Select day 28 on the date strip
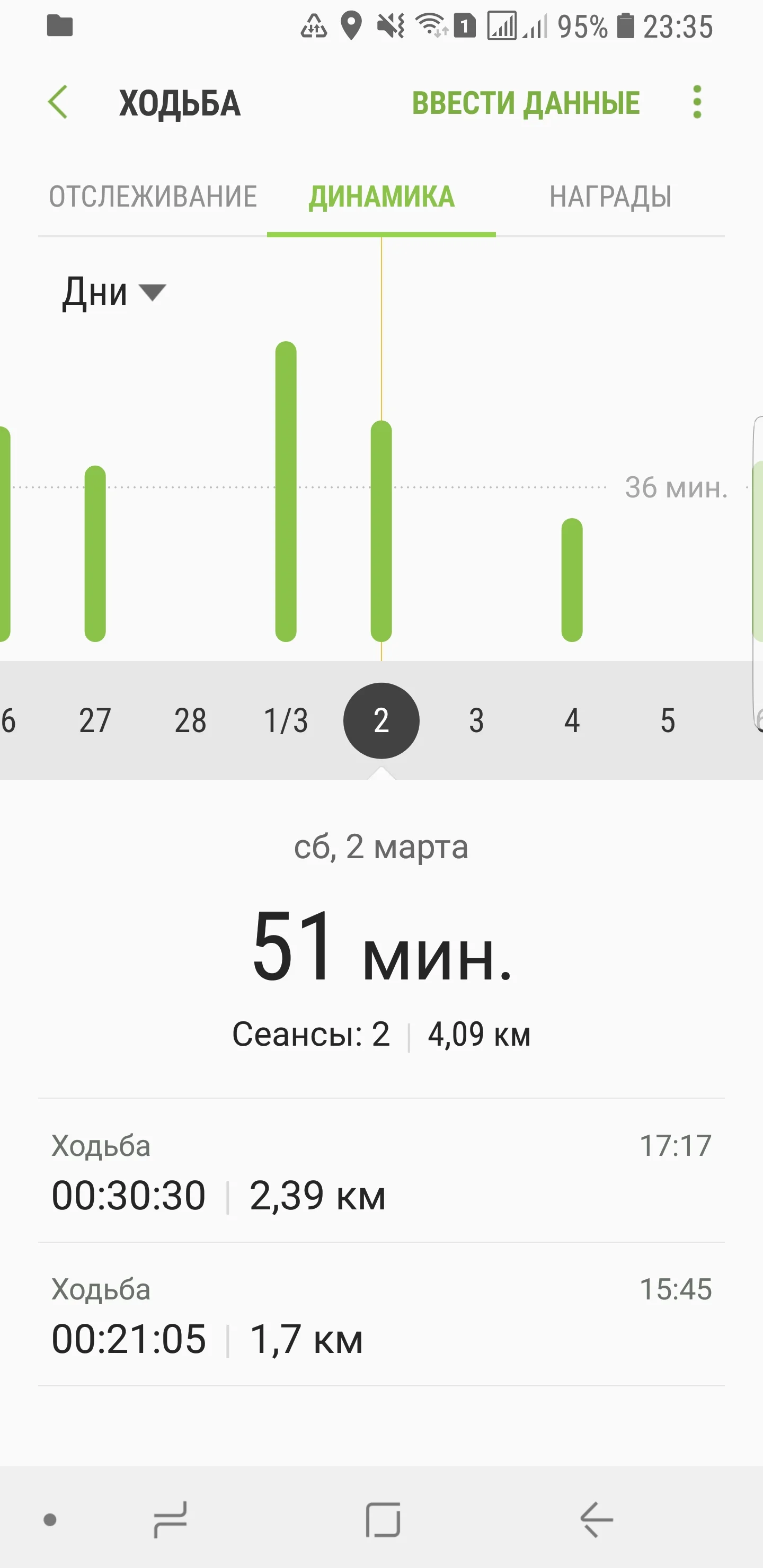Image resolution: width=763 pixels, height=1568 pixels. tap(191, 720)
